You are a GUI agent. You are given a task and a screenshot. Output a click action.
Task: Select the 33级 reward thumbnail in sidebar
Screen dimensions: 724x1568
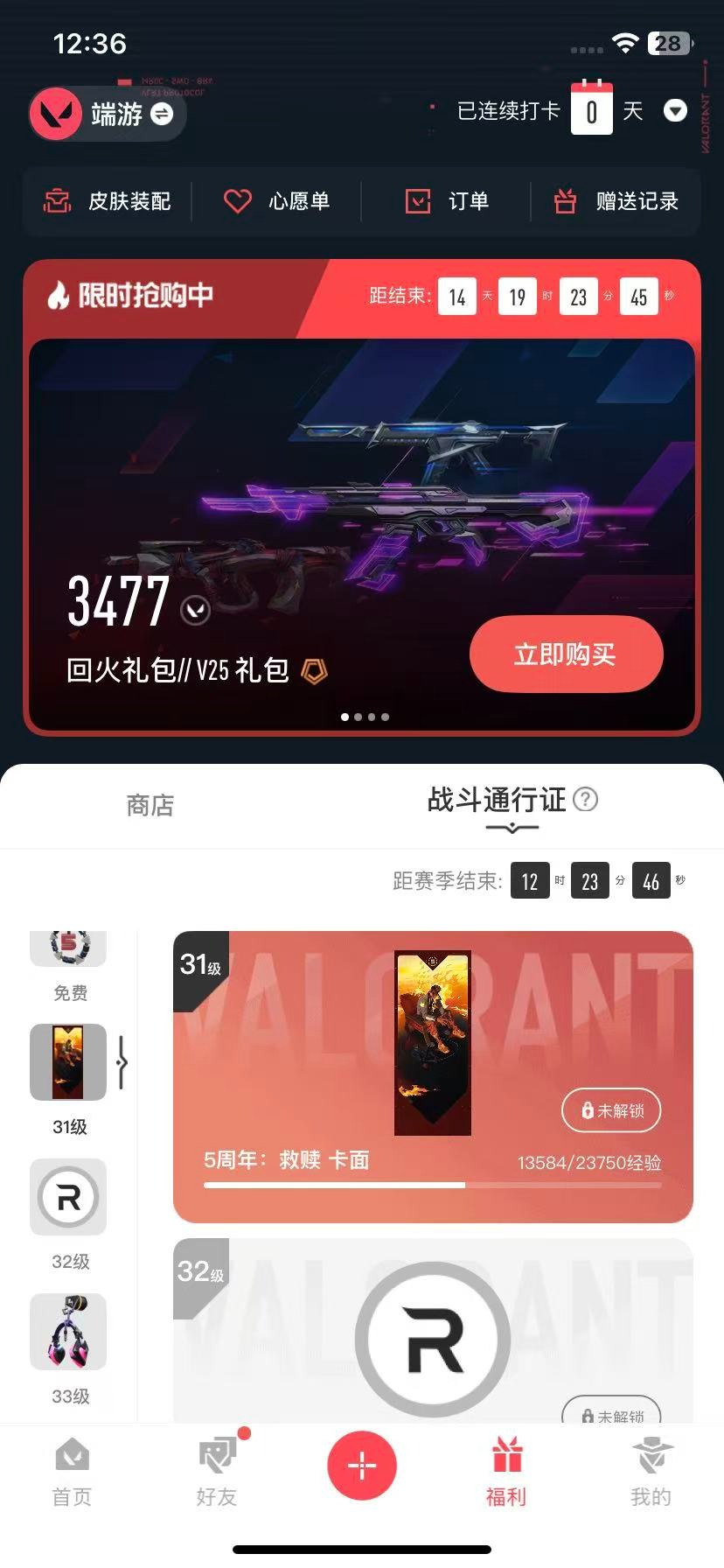[x=68, y=1332]
